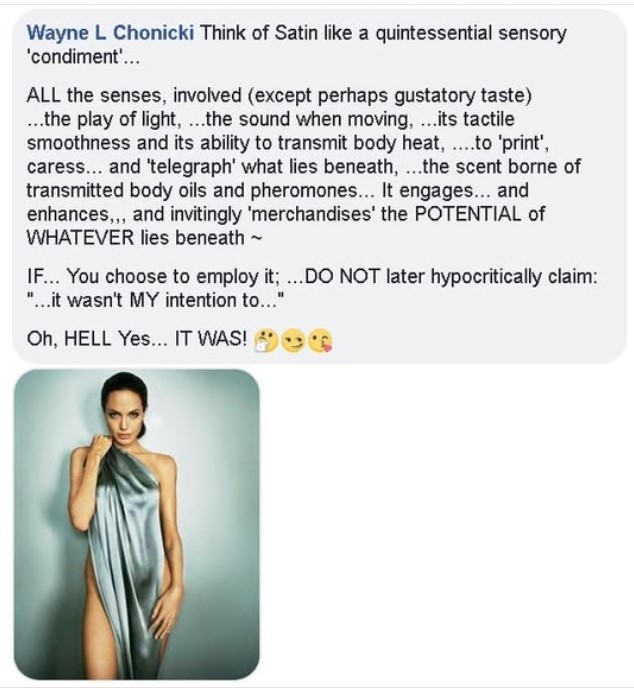This screenshot has width=634, height=690.
Task: Open the photo attached to the comment
Action: pos(136,524)
